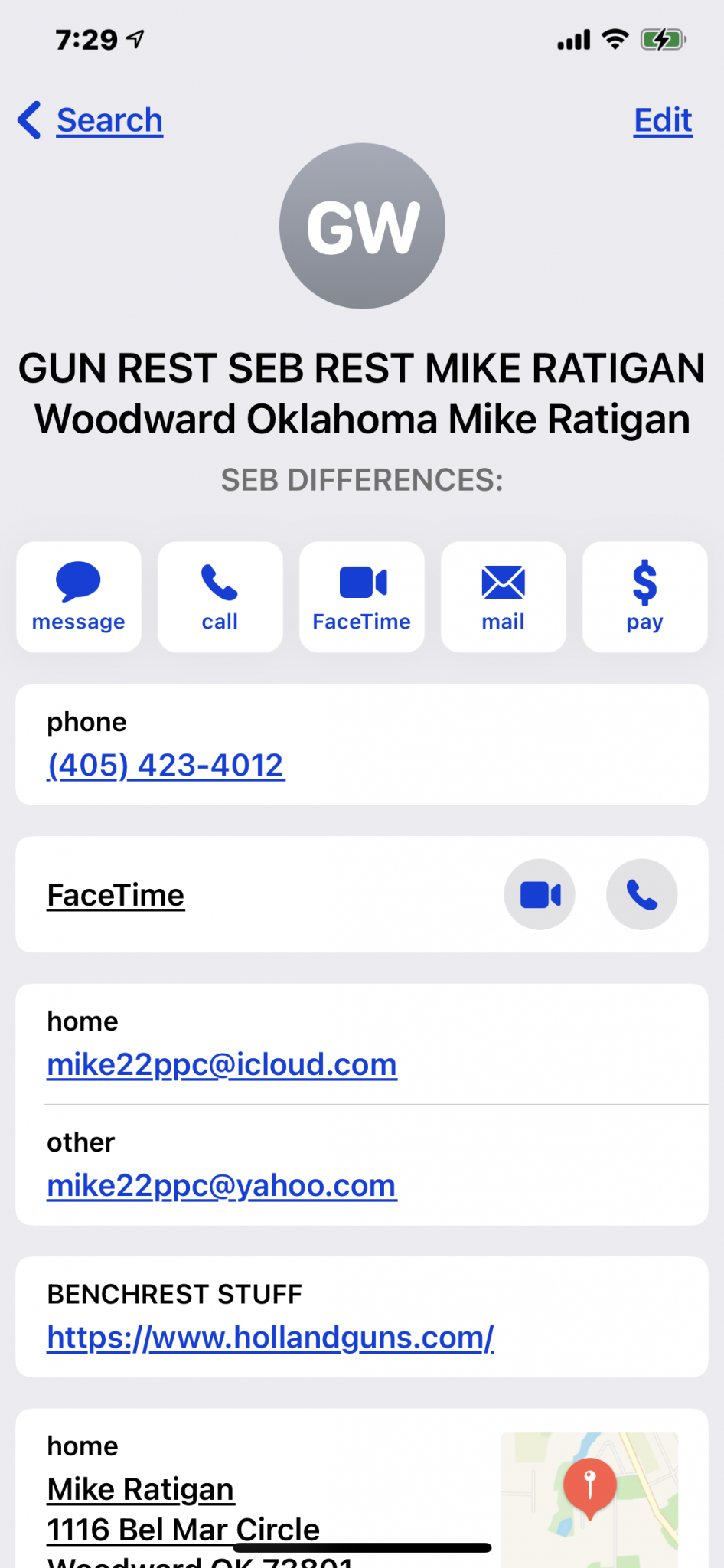Edit this contact

pos(663,120)
